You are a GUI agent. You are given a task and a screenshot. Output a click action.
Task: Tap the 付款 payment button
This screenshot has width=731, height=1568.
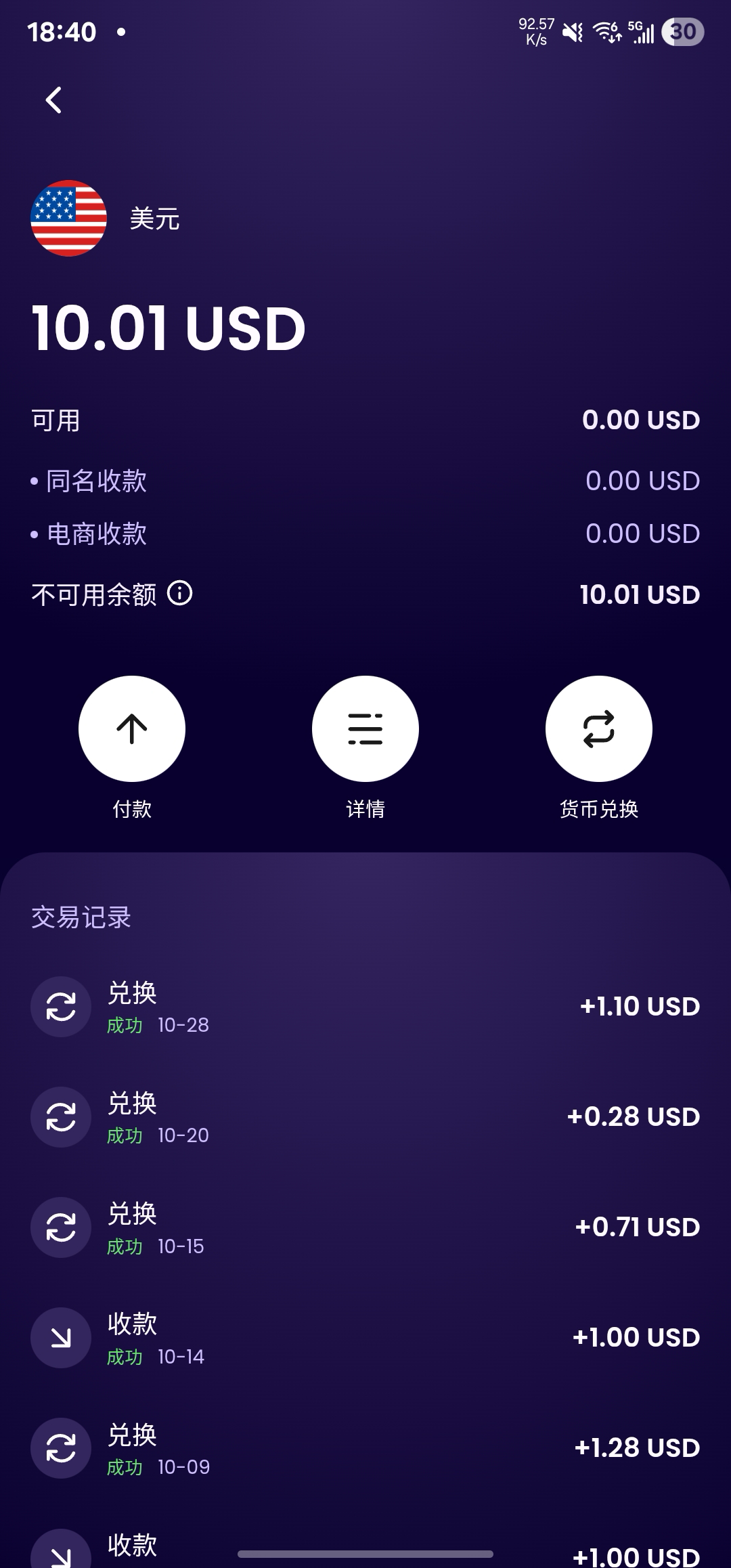pyautogui.click(x=132, y=729)
